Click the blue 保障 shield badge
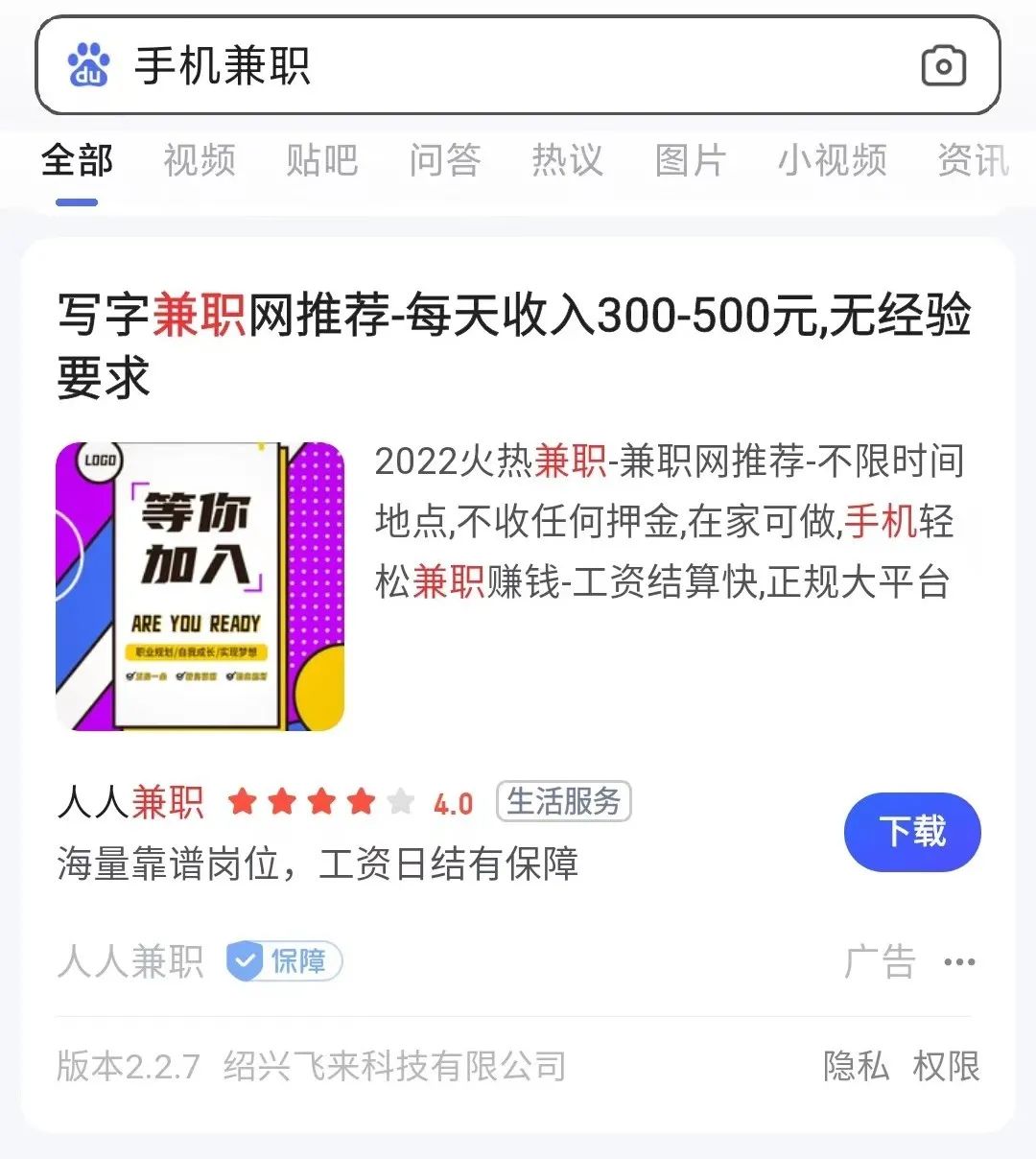This screenshot has width=1036, height=1159. click(282, 961)
